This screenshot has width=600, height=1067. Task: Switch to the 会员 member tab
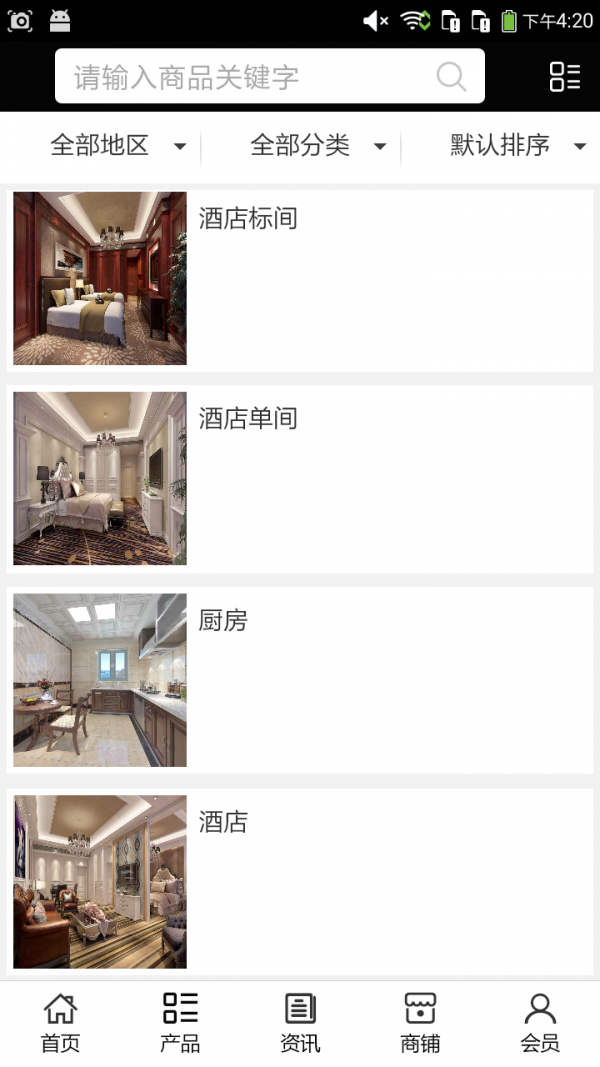(540, 1023)
